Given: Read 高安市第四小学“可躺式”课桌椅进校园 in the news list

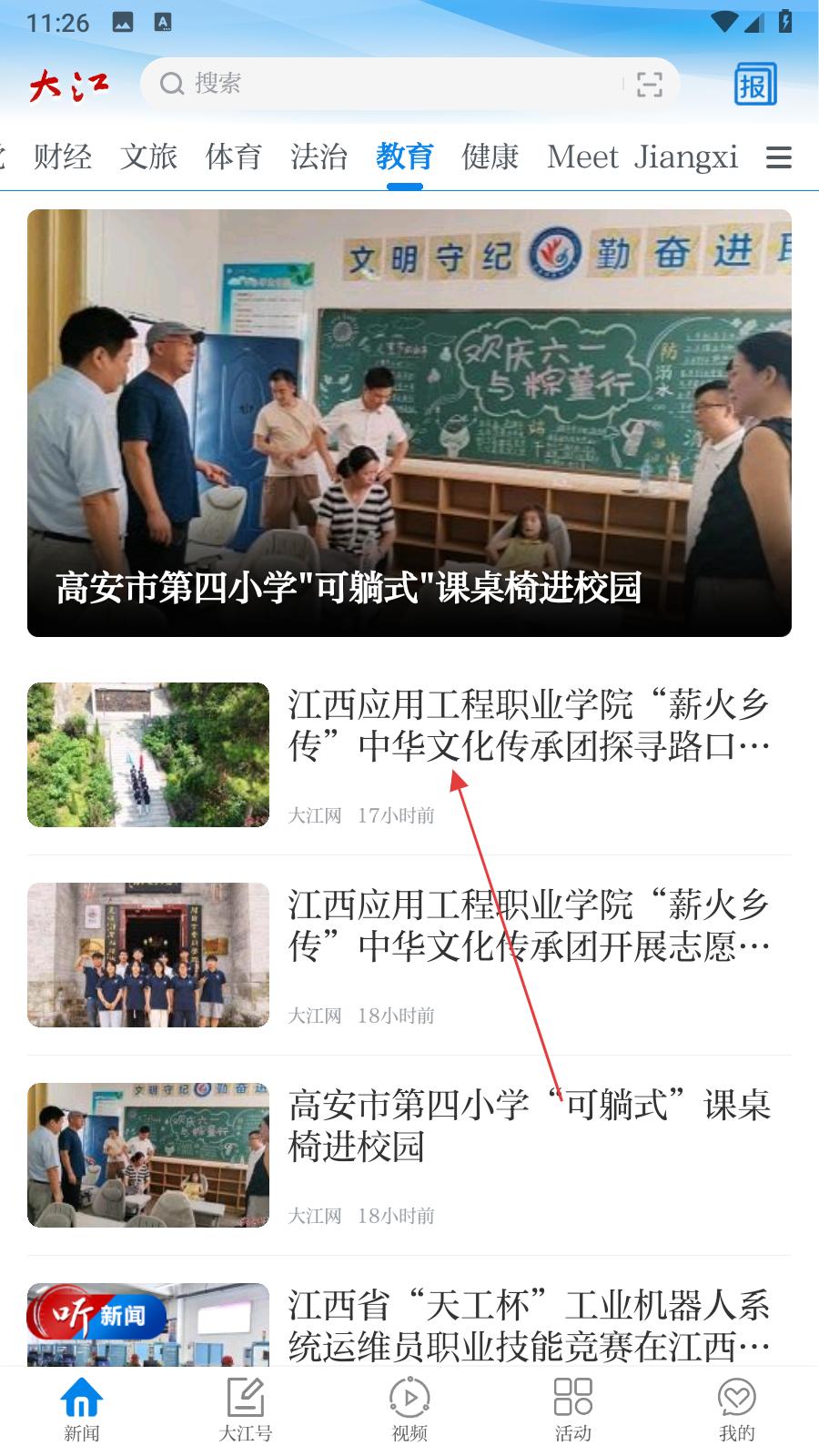Looking at the screenshot, I should click(x=528, y=1127).
